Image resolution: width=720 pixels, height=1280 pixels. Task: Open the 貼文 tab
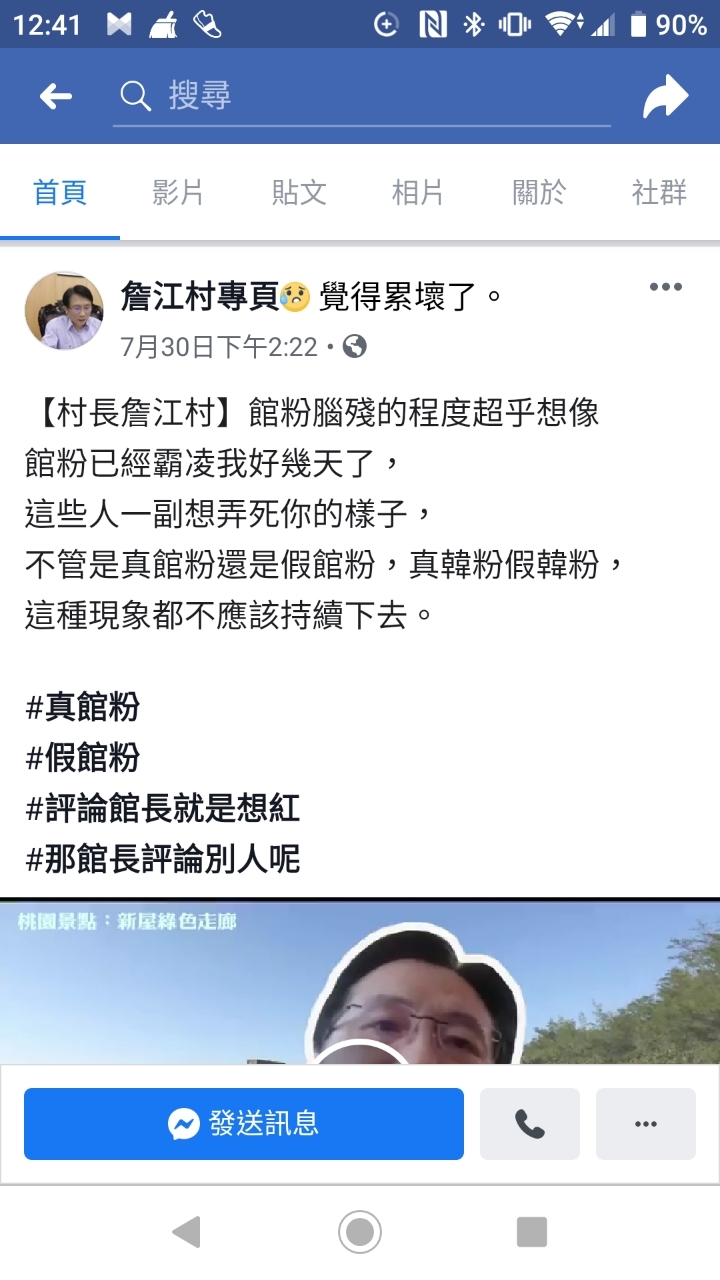(299, 192)
